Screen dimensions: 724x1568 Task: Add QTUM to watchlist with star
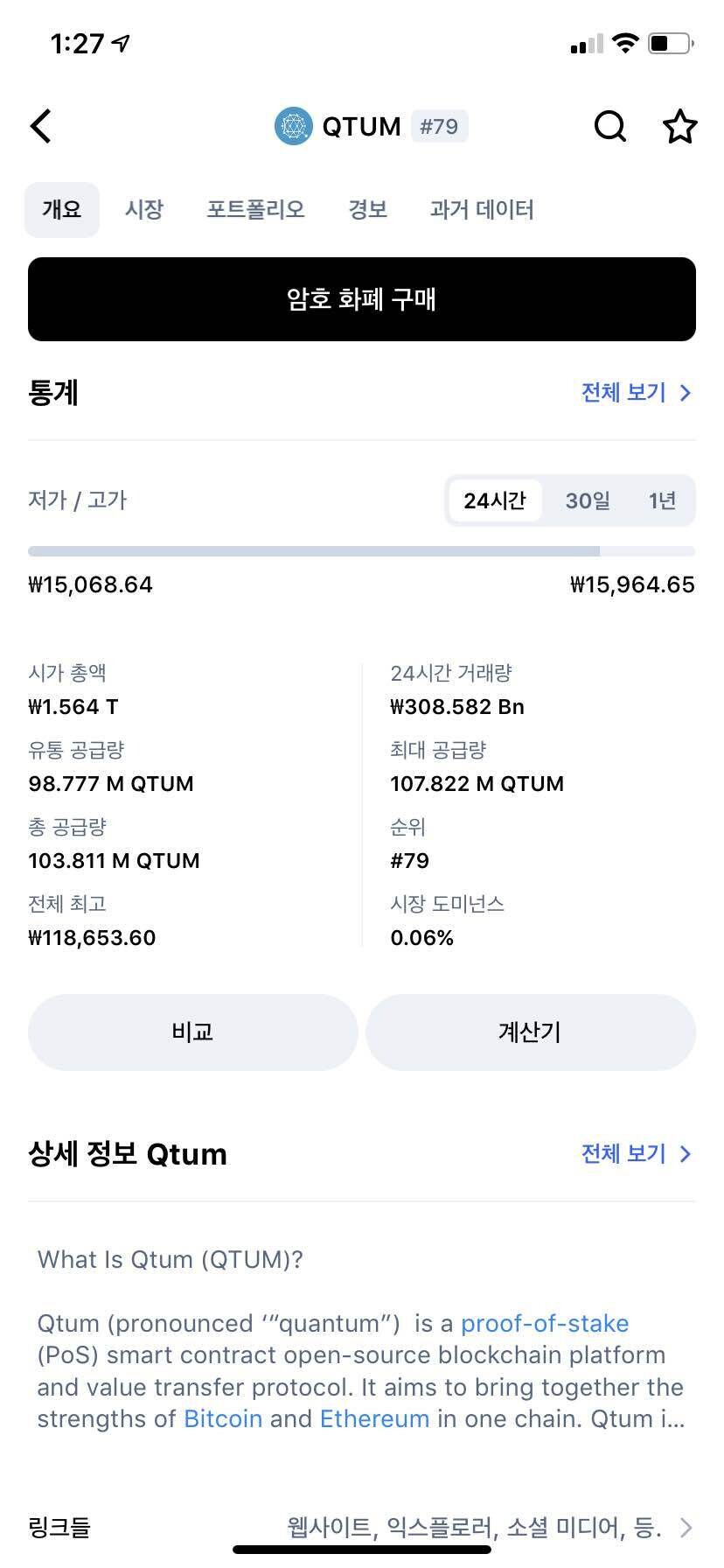[x=679, y=127]
